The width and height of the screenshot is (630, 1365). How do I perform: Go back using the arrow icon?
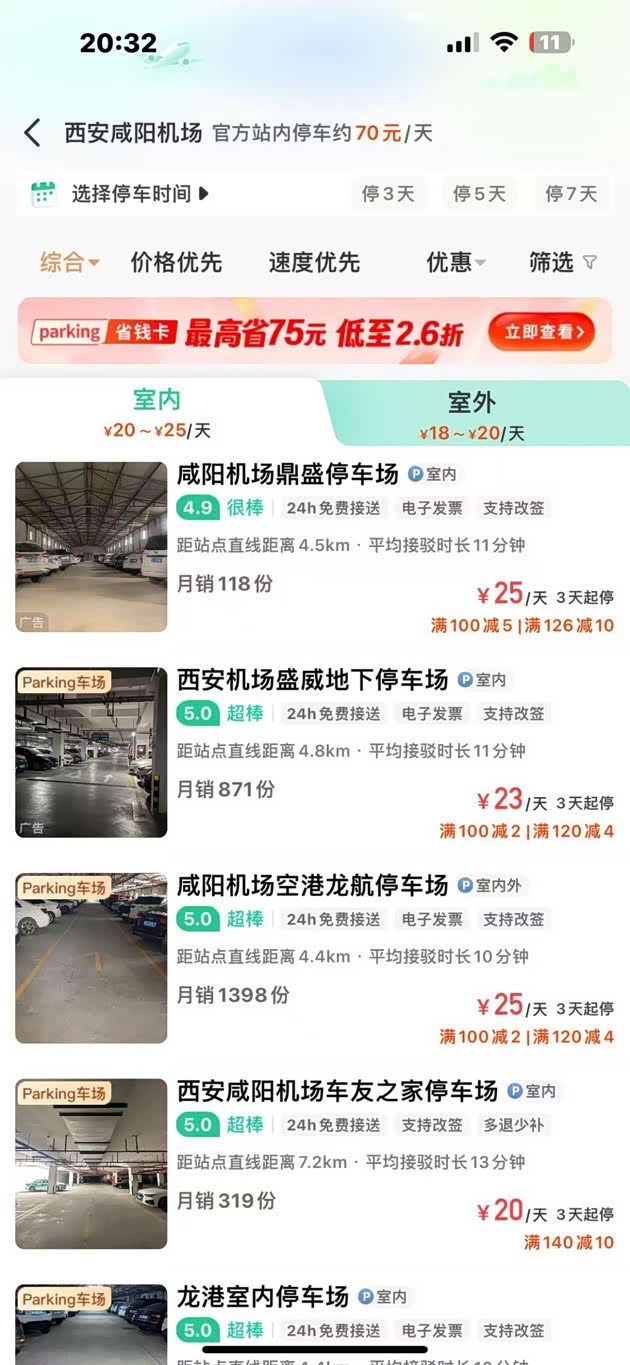coord(33,133)
